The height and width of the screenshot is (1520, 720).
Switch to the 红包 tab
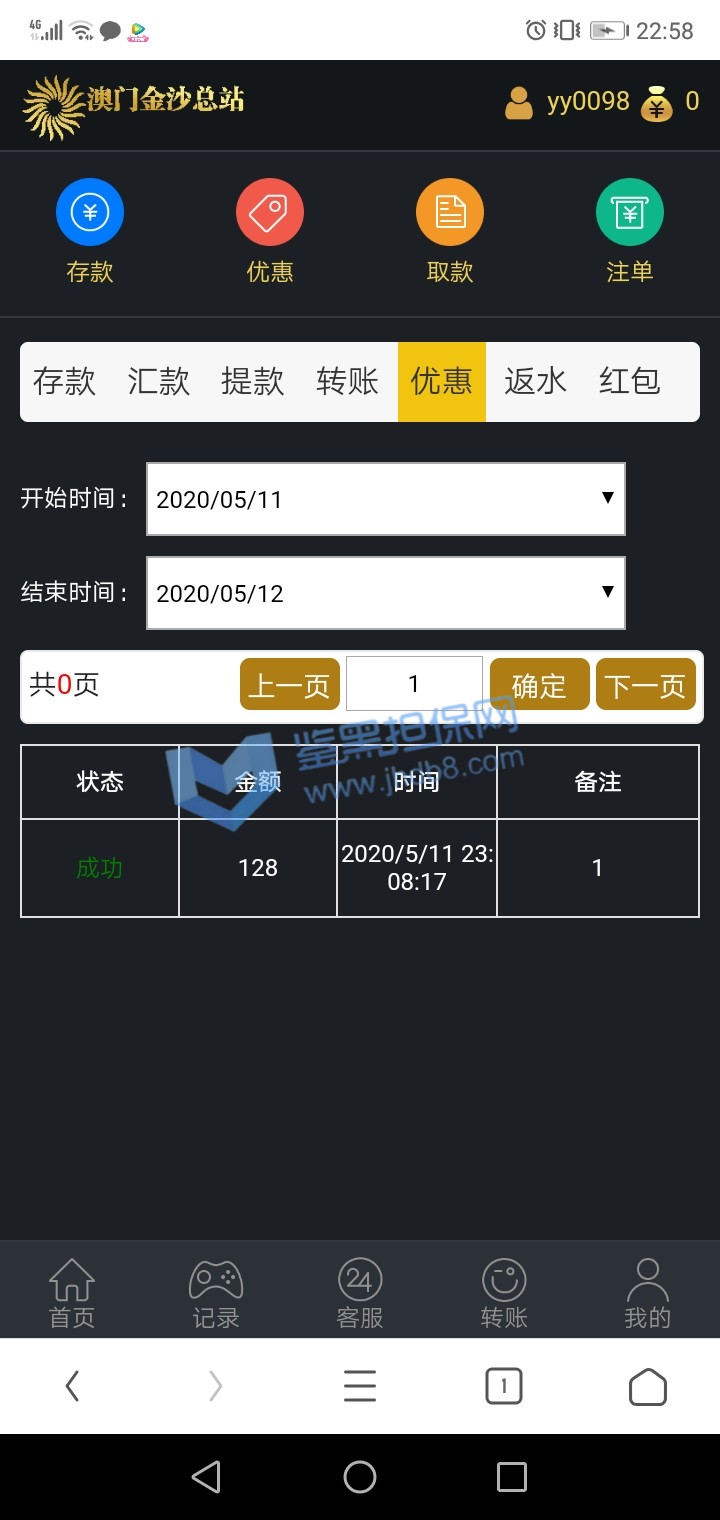[629, 382]
